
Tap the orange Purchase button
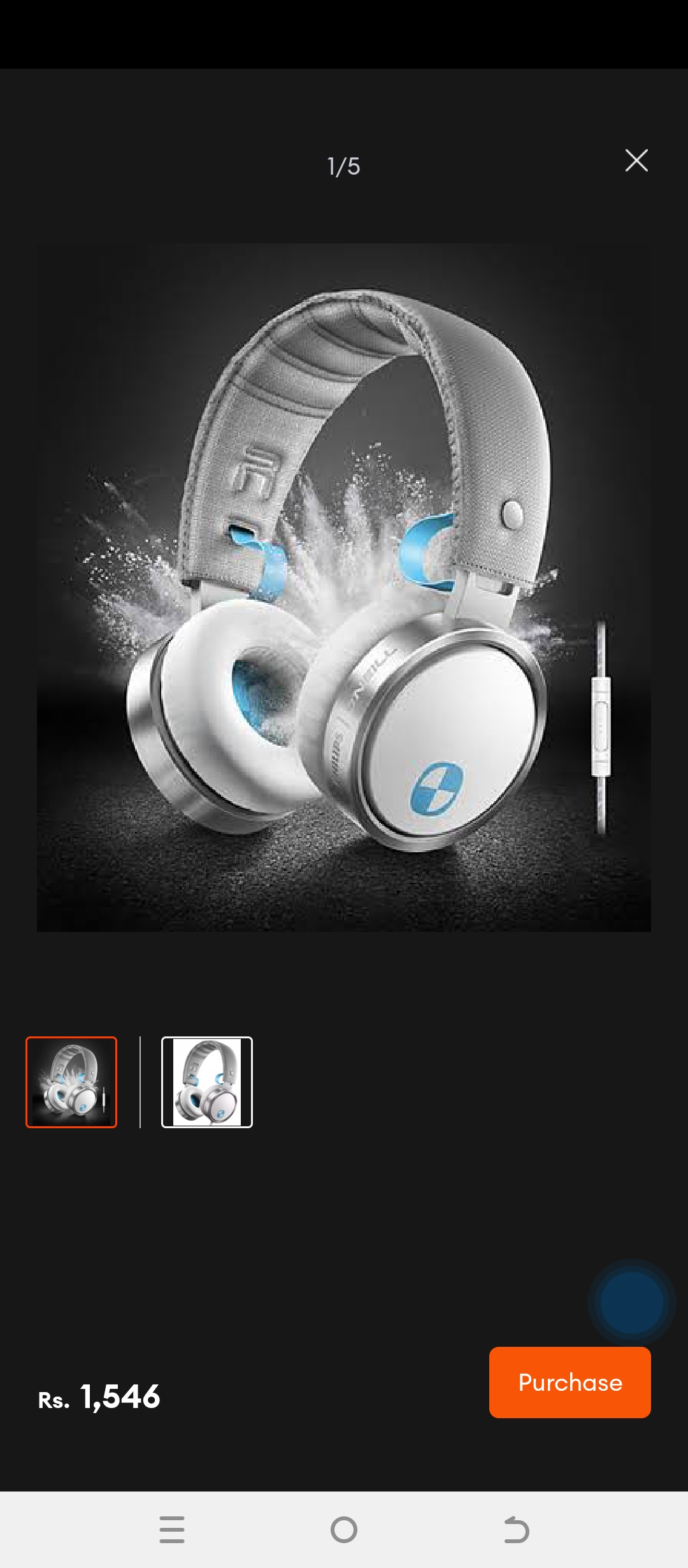pos(570,1382)
